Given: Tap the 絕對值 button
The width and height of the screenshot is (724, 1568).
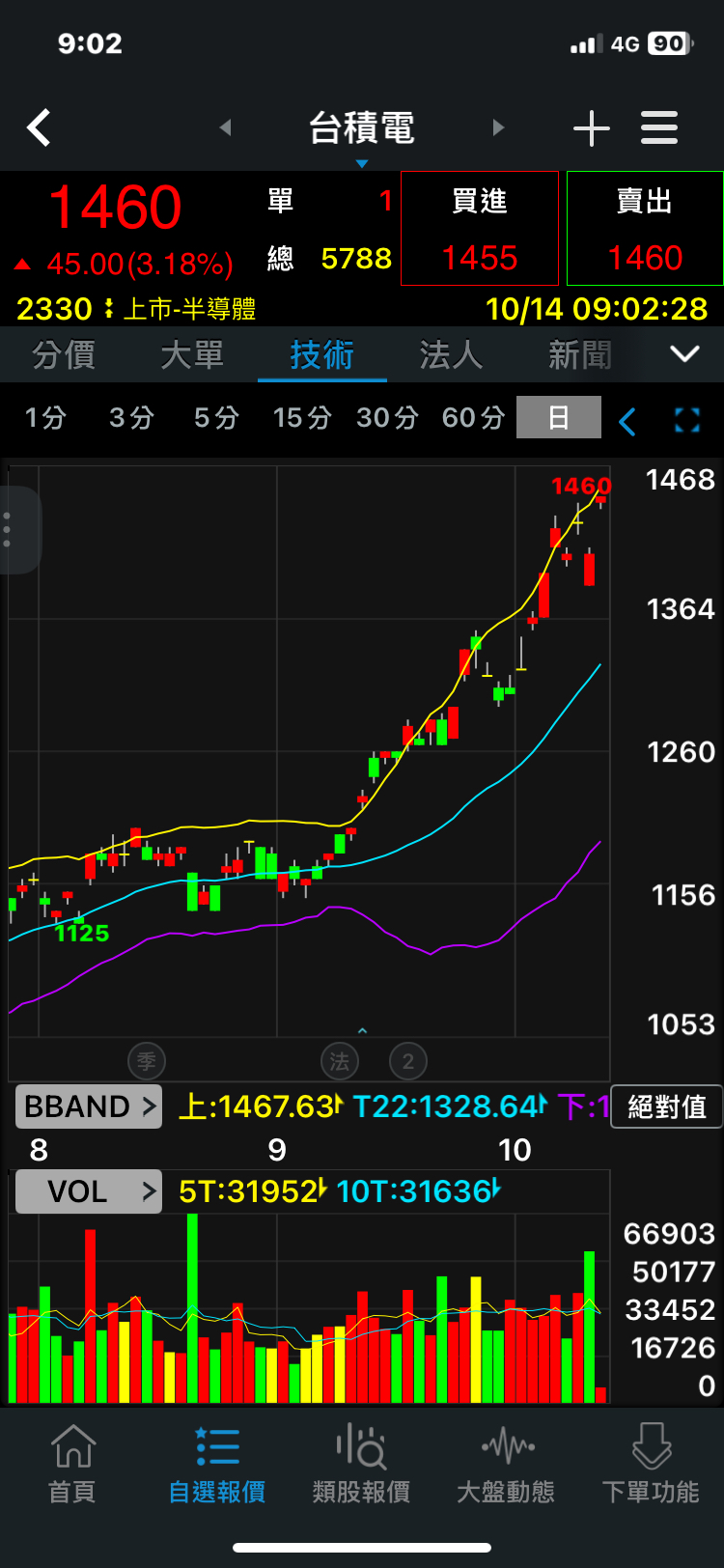Looking at the screenshot, I should pos(666,1106).
